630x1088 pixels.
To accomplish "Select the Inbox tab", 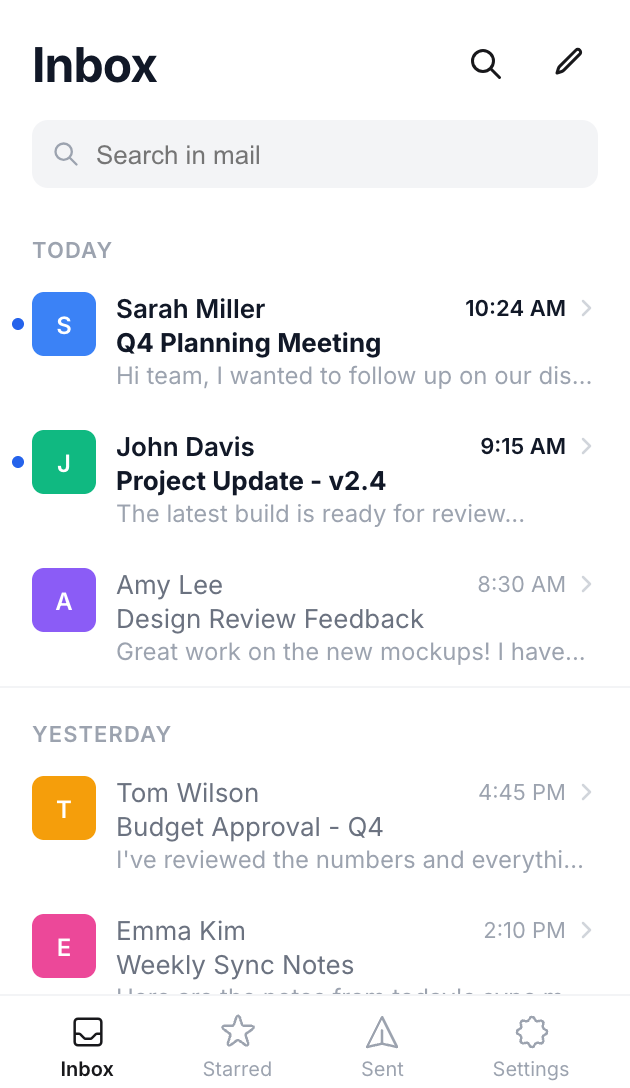I will coord(87,1045).
